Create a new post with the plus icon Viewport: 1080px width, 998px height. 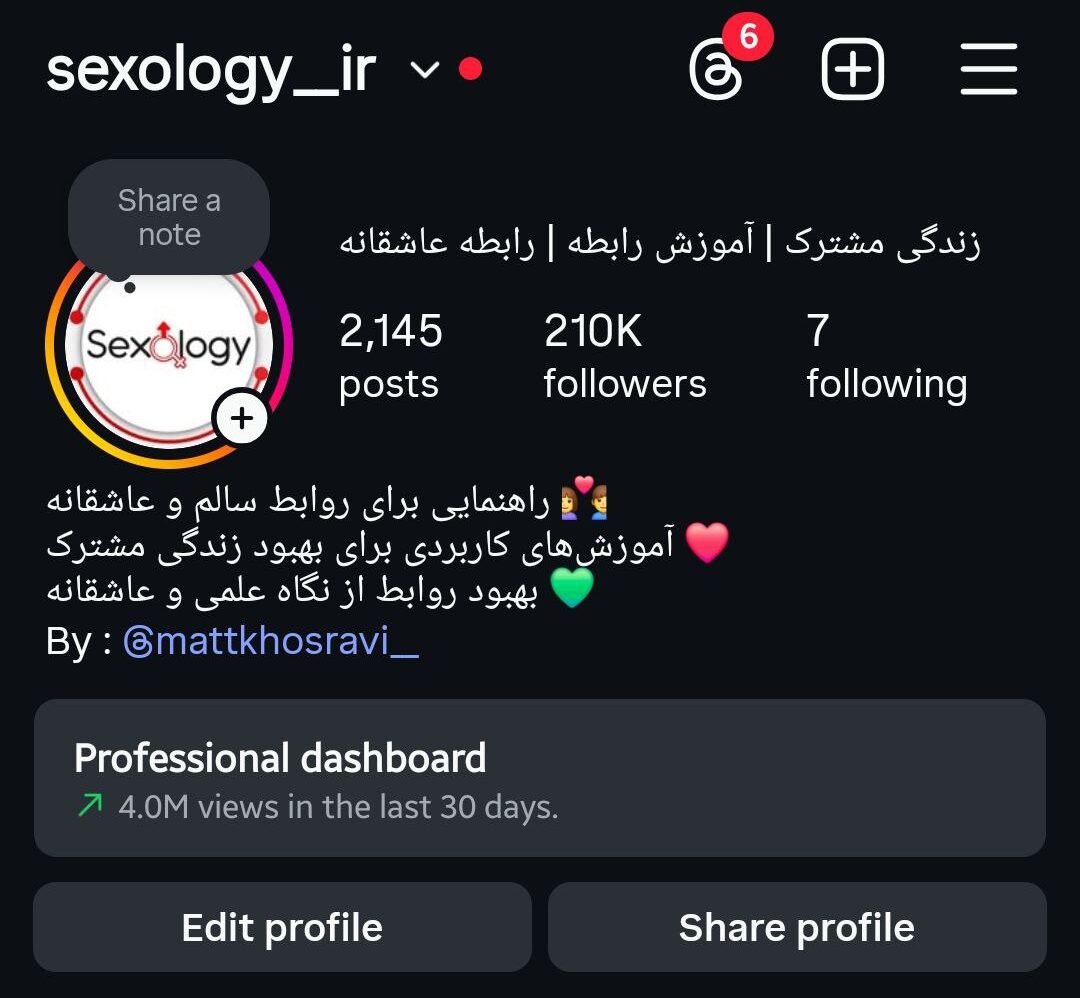coord(852,70)
